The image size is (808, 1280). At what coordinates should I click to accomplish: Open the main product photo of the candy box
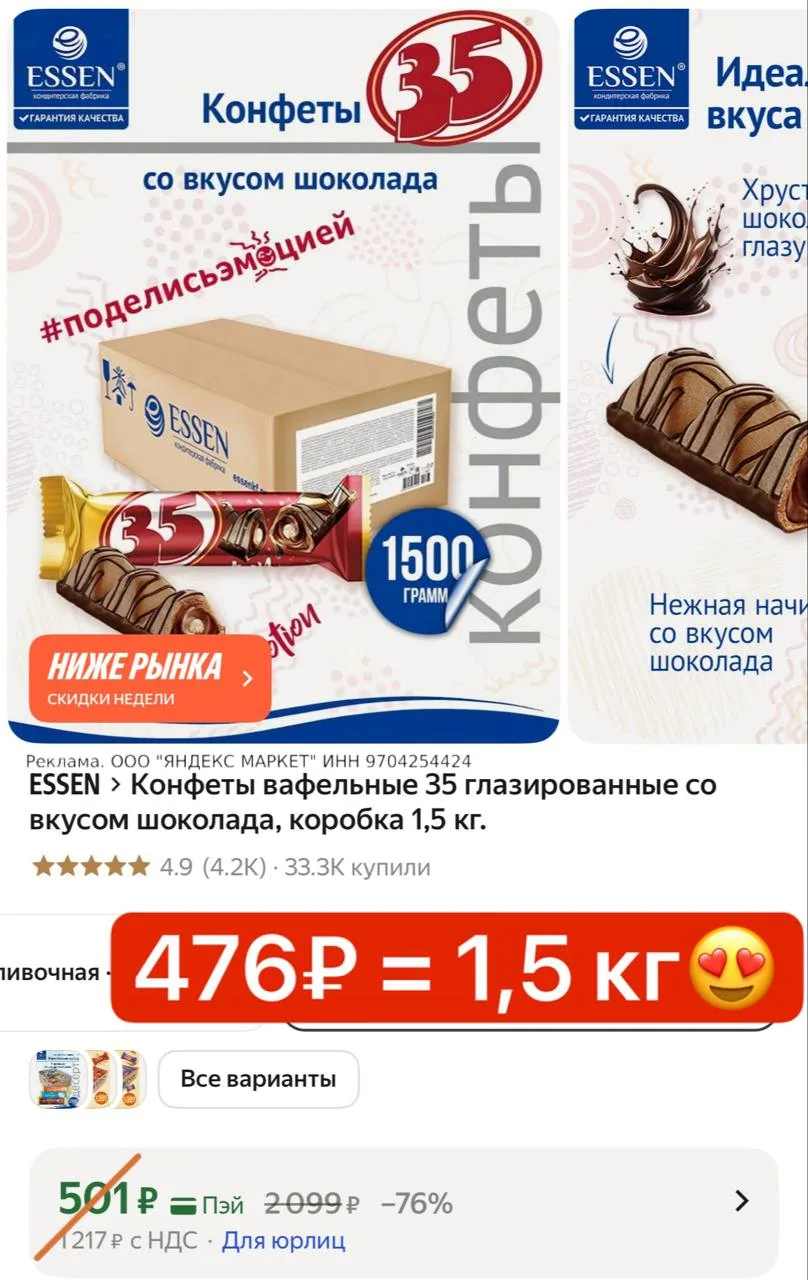283,376
